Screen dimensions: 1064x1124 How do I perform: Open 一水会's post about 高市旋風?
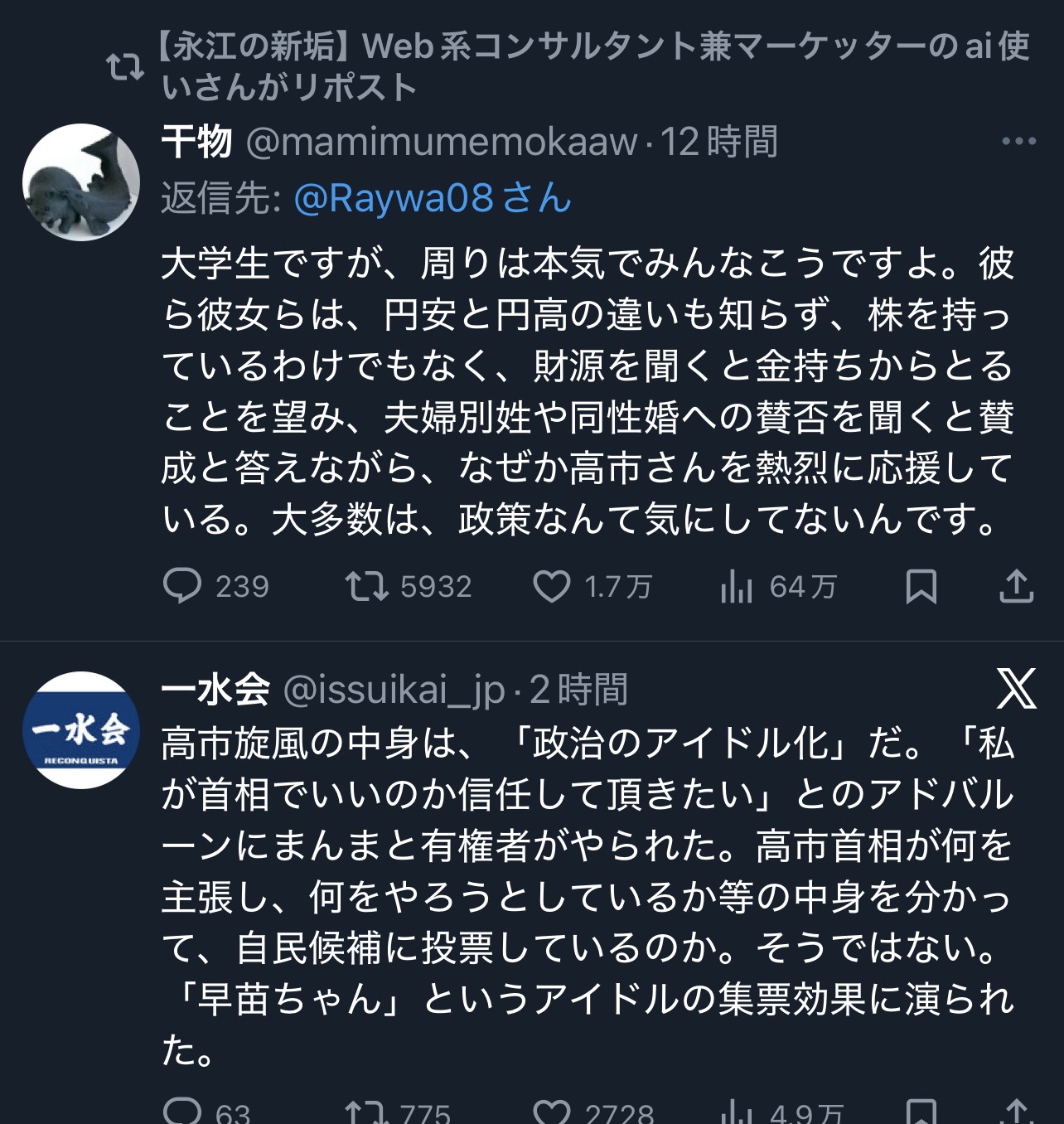pyautogui.click(x=587, y=895)
